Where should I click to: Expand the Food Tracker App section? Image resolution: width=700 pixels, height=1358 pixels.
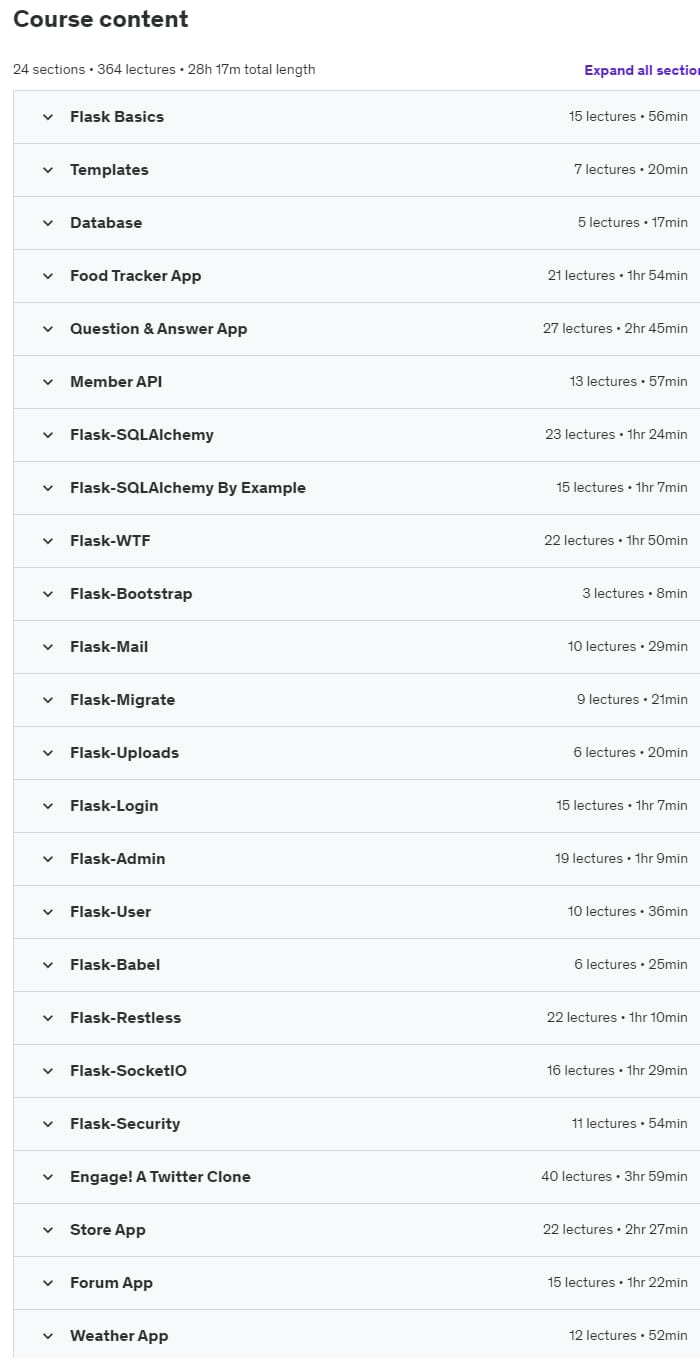357,276
